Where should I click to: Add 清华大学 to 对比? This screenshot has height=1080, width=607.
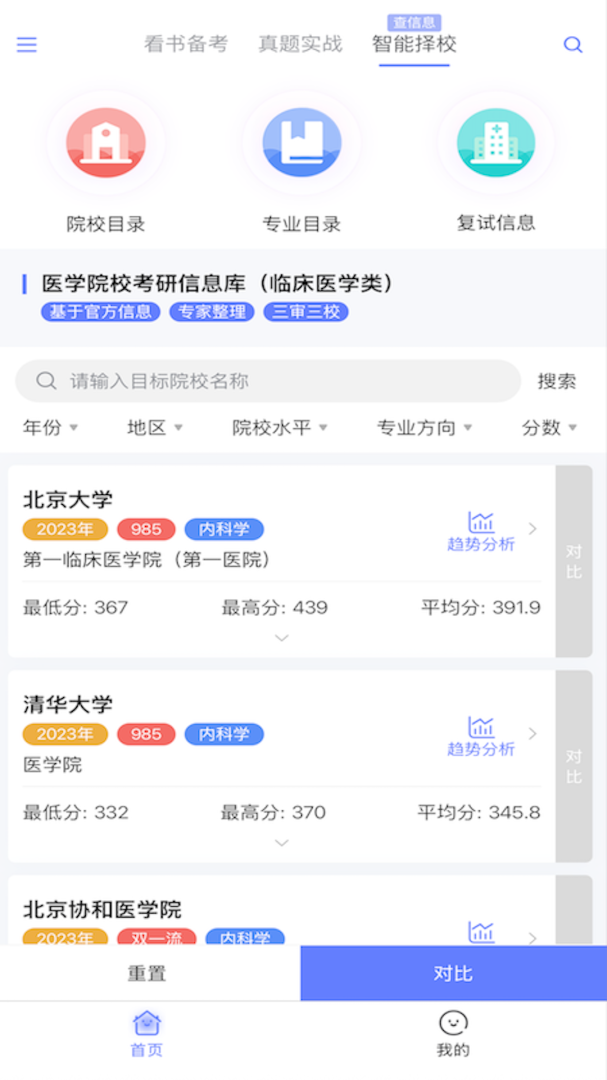[x=574, y=766]
